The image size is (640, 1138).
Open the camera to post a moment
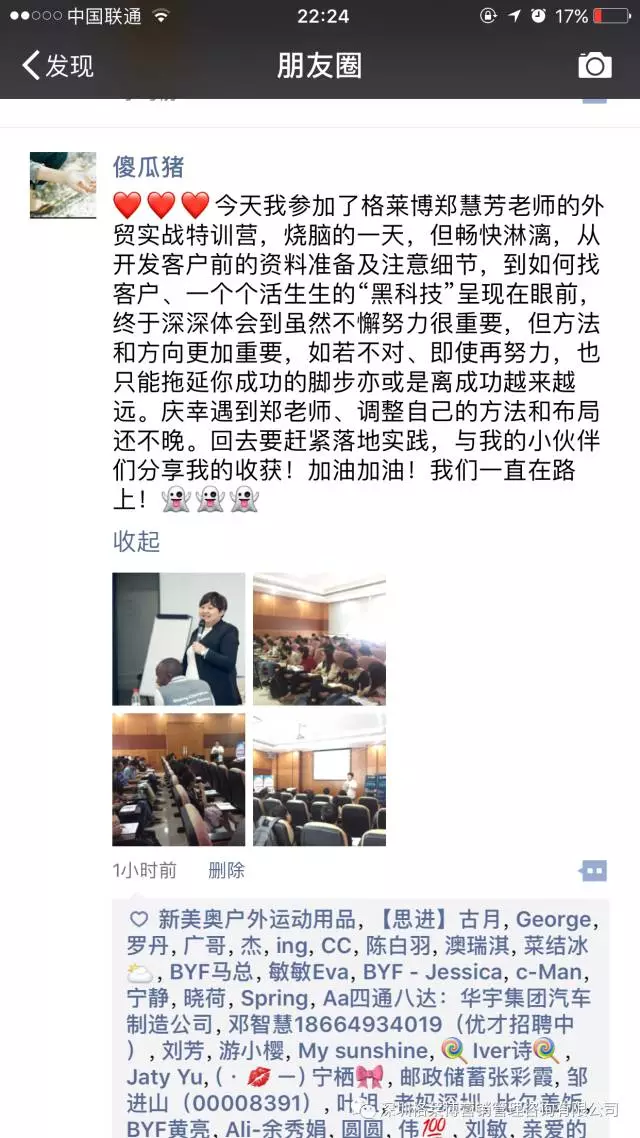(594, 66)
